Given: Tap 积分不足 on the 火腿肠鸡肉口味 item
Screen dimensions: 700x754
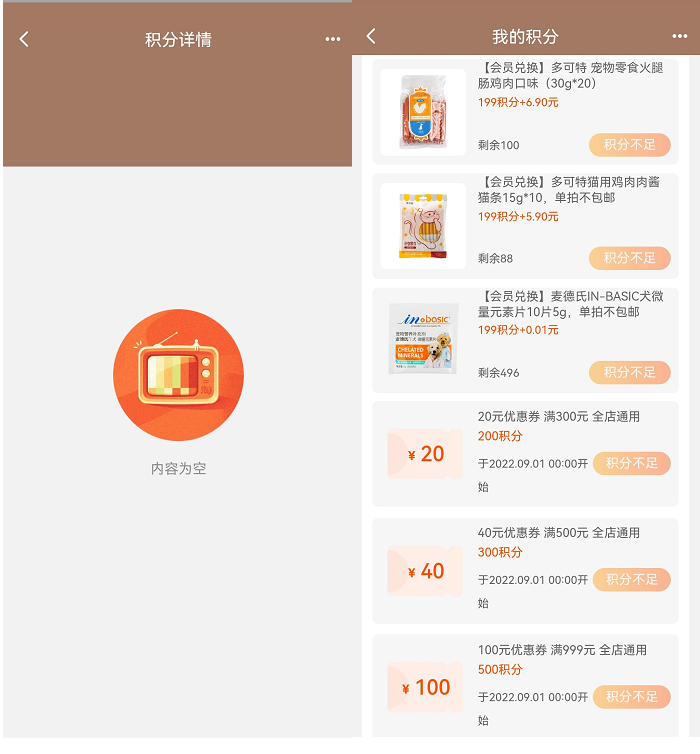Looking at the screenshot, I should 630,145.
